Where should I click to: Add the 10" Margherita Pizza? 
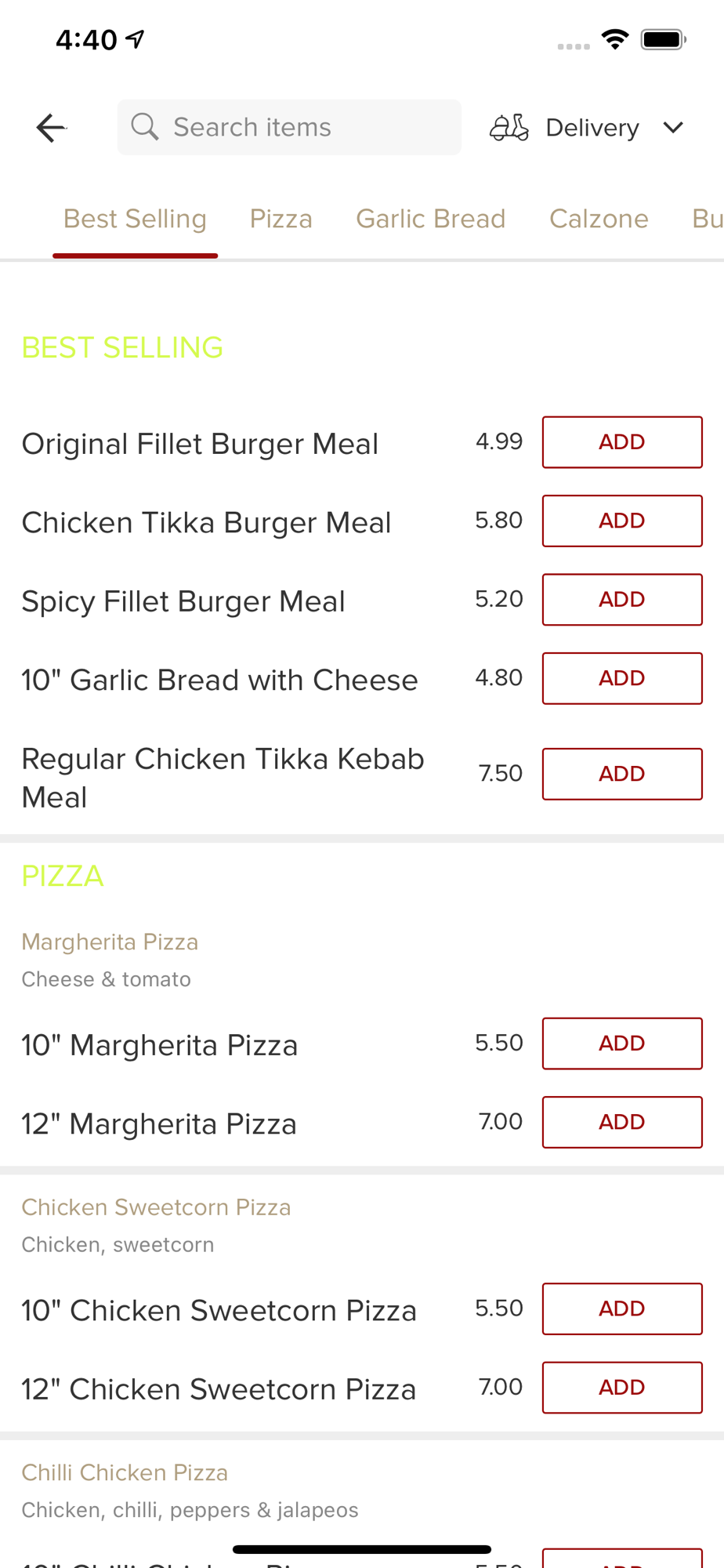(x=621, y=1044)
